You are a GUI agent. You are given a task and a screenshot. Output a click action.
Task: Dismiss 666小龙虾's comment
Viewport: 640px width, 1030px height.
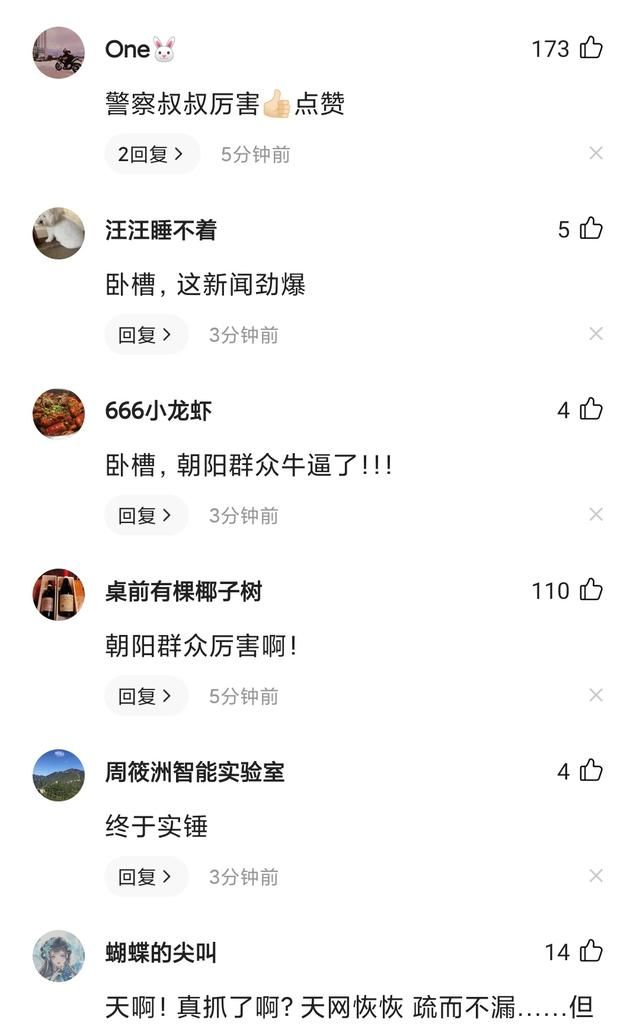tap(596, 514)
